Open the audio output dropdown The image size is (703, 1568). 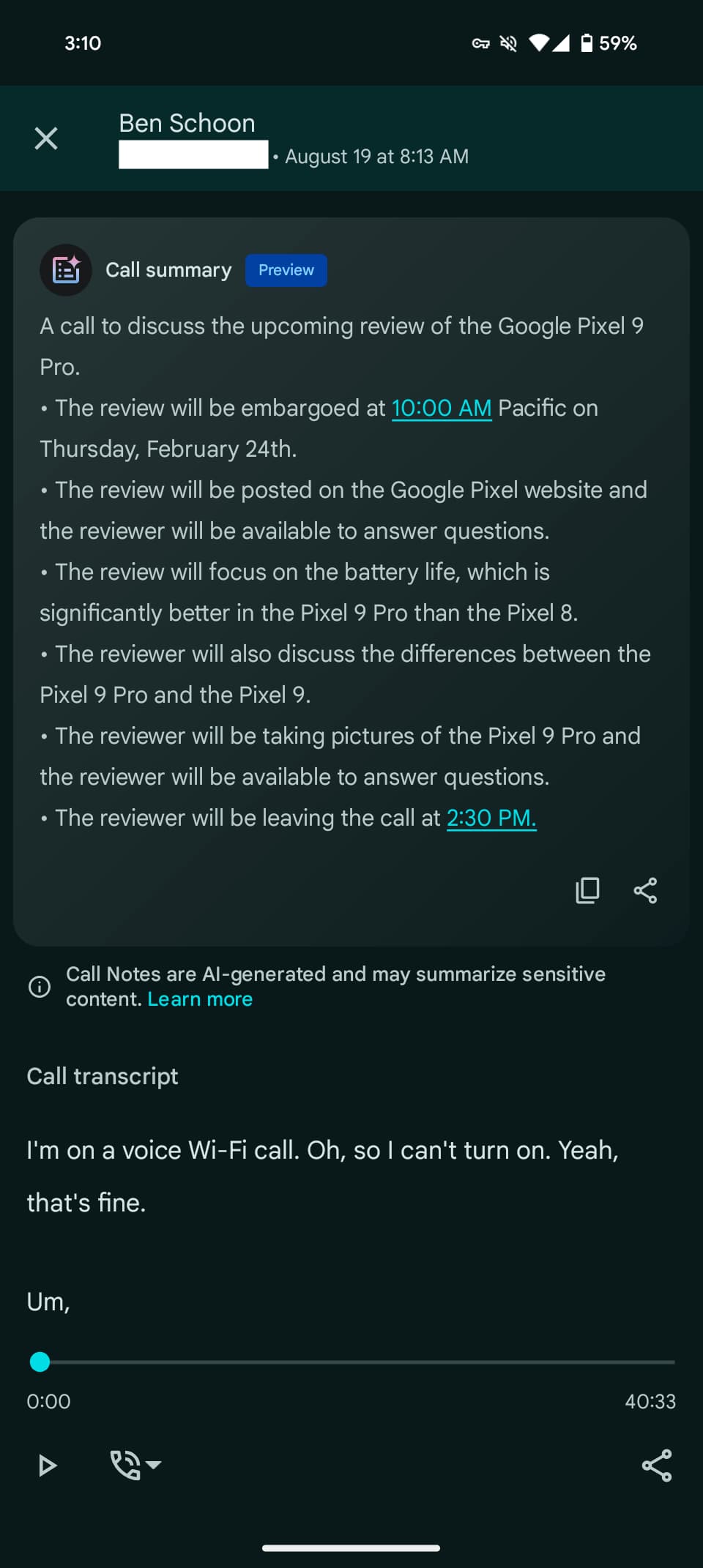[x=135, y=1466]
